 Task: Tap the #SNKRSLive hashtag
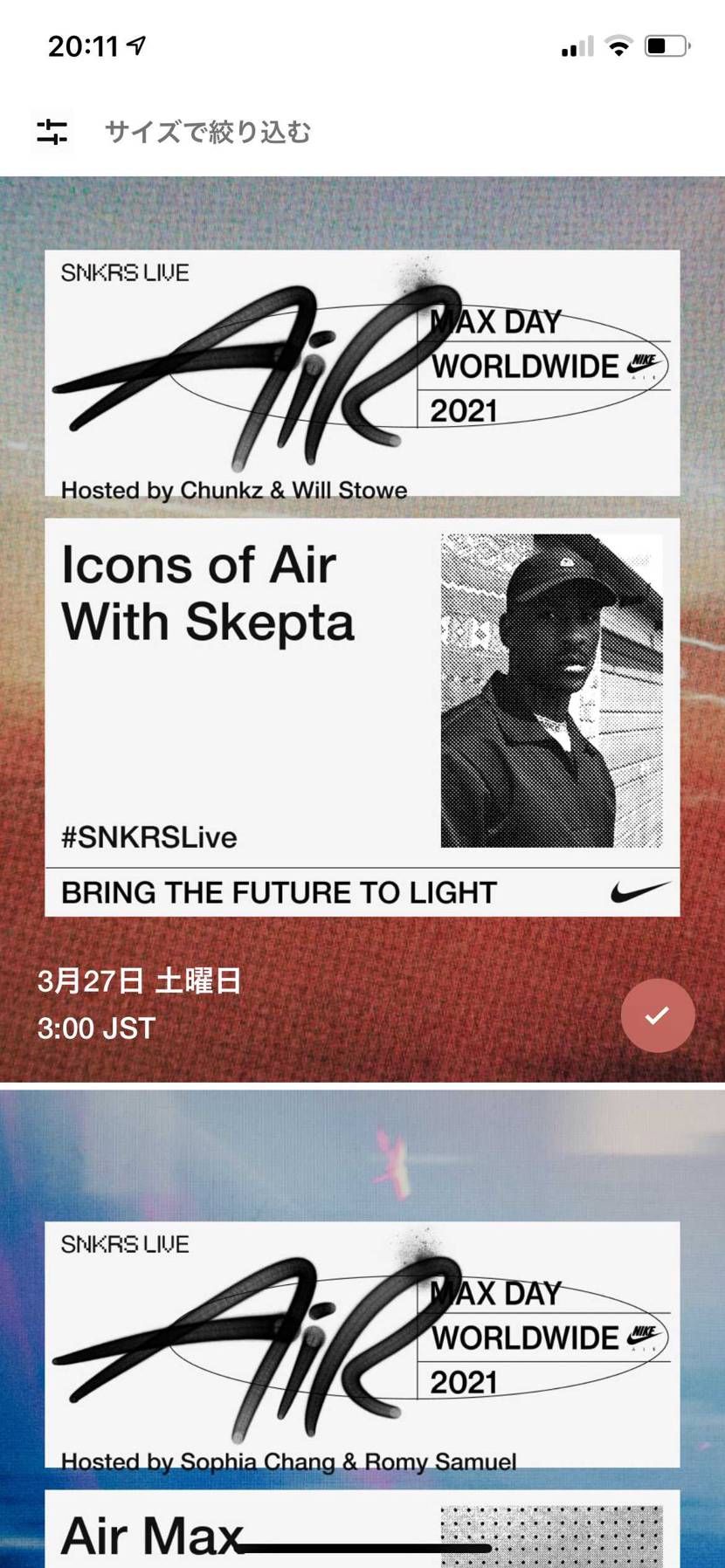coord(148,836)
